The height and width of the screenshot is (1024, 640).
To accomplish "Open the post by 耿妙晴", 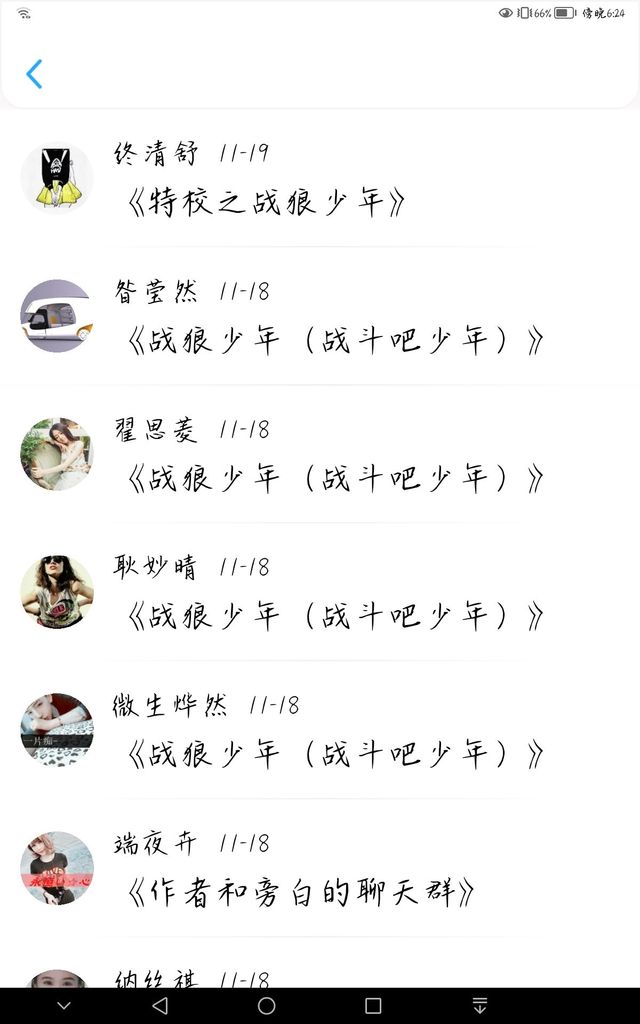I will 336,616.
